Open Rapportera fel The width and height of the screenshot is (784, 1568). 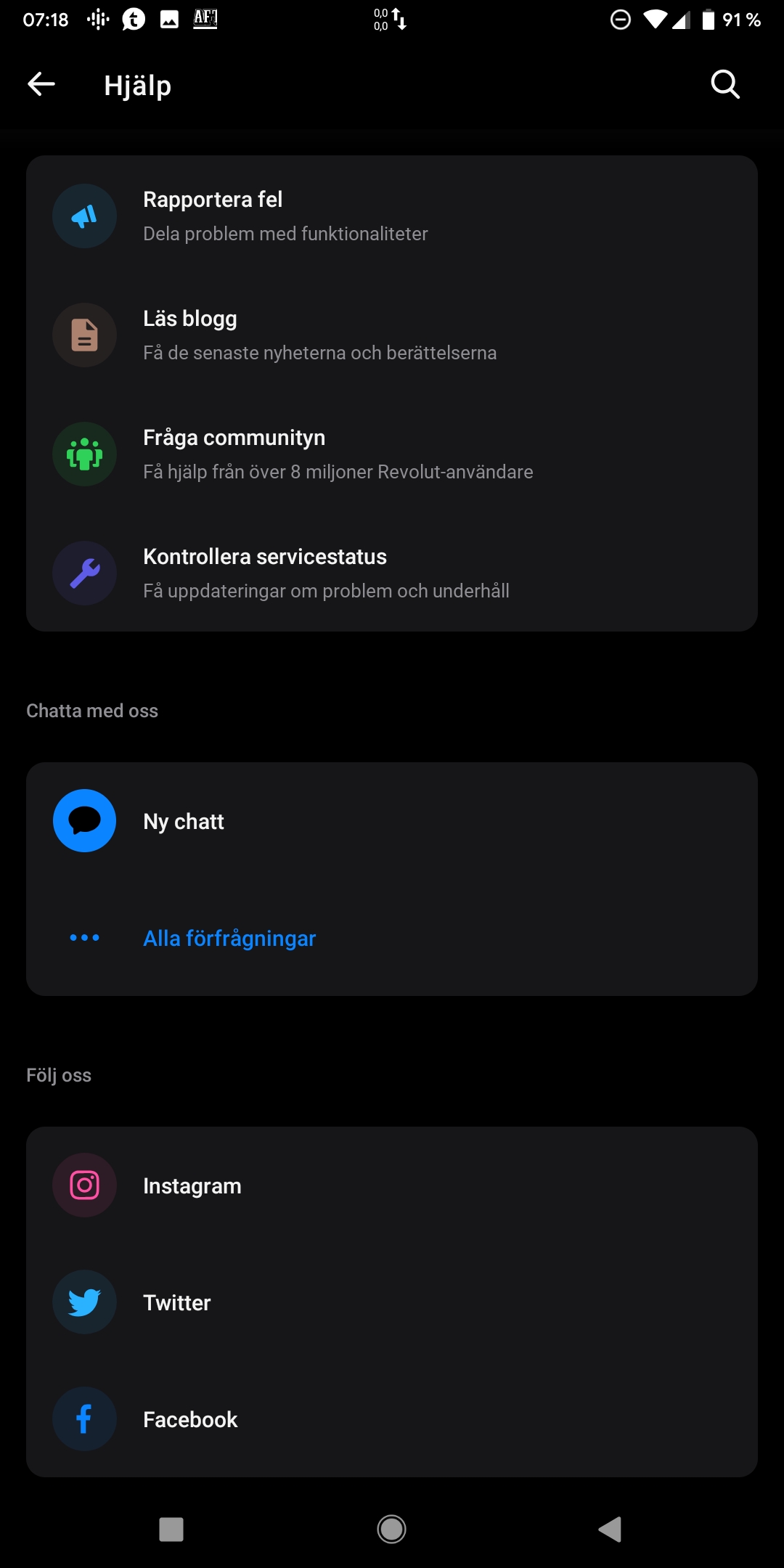[392, 216]
